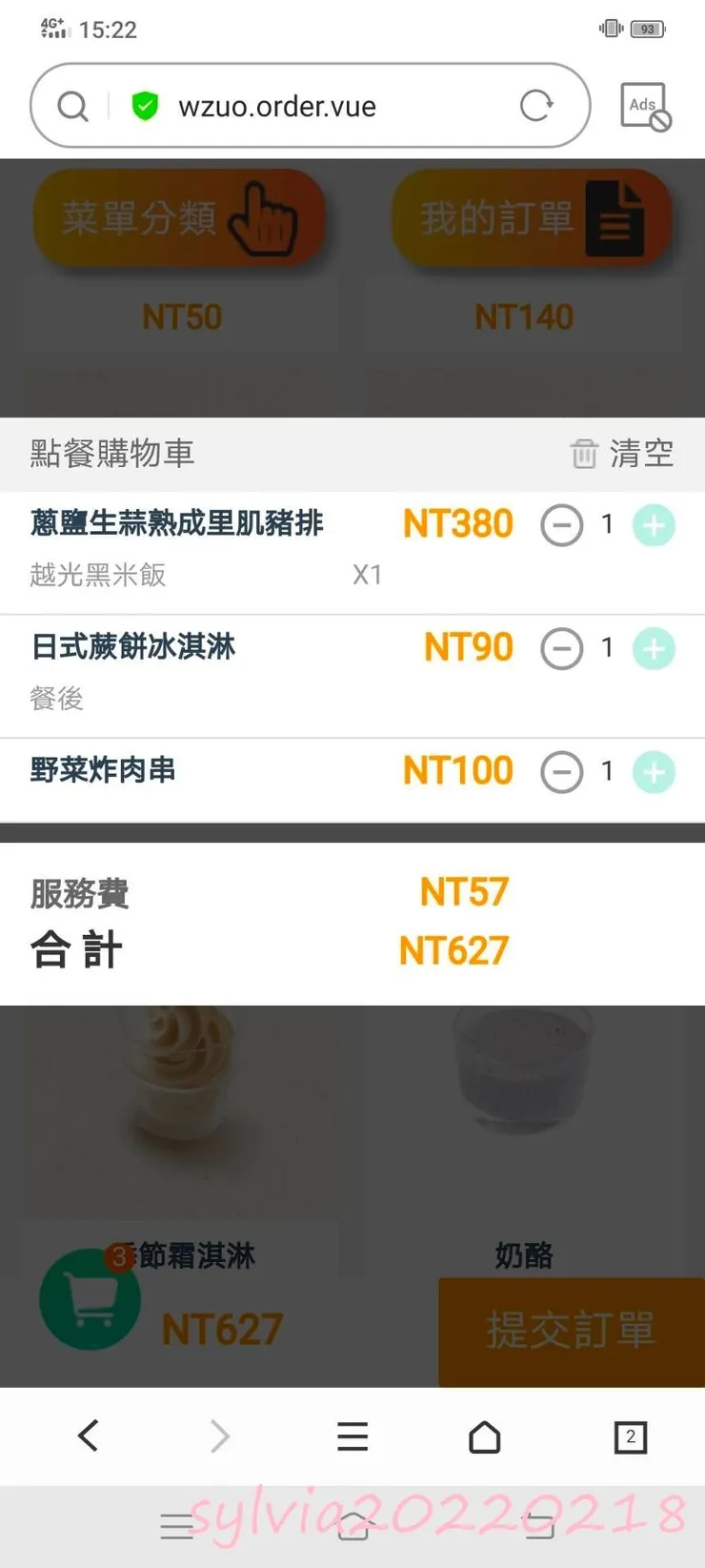Increase quantity of 野菜炸肉串

[x=654, y=772]
